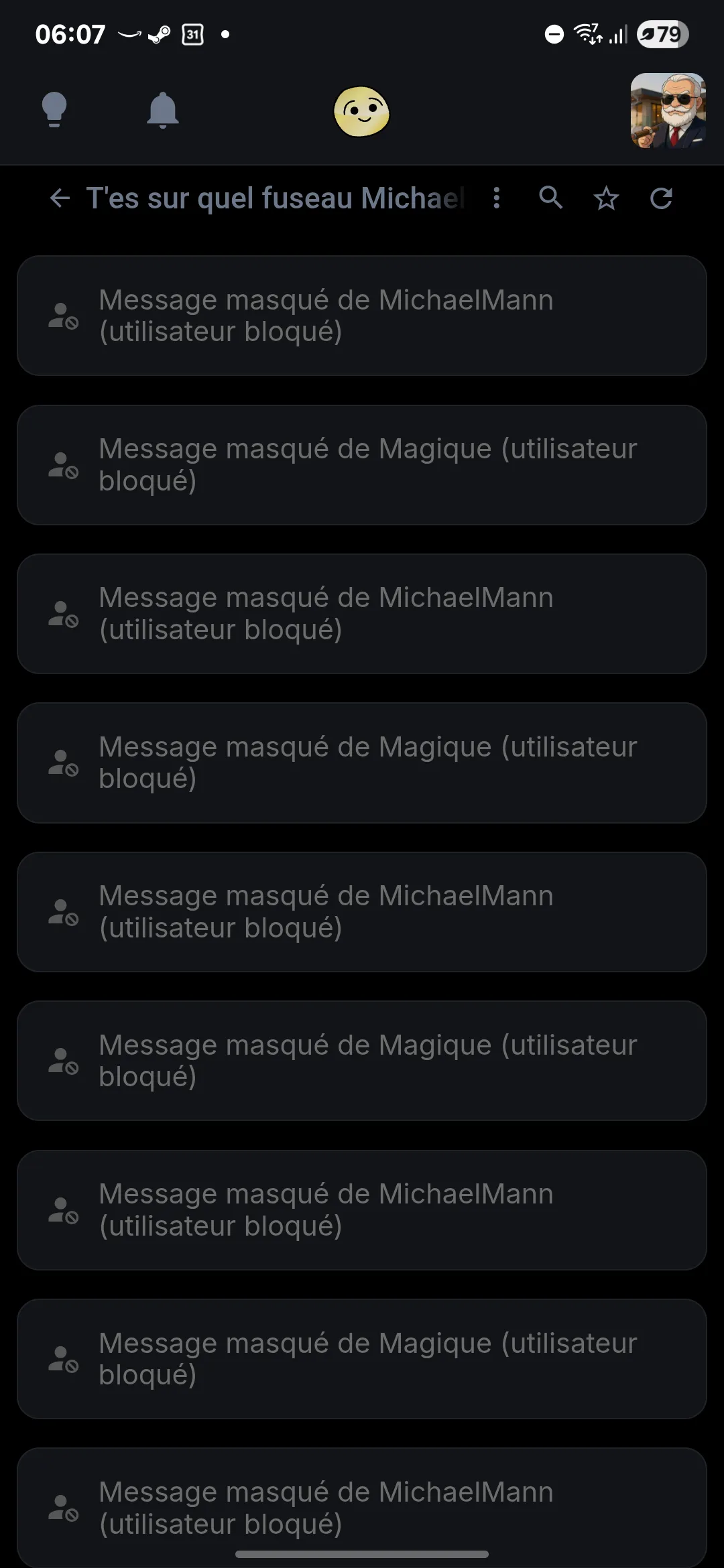The image size is (724, 1568).
Task: Open the three-dot overflow menu
Action: [496, 198]
